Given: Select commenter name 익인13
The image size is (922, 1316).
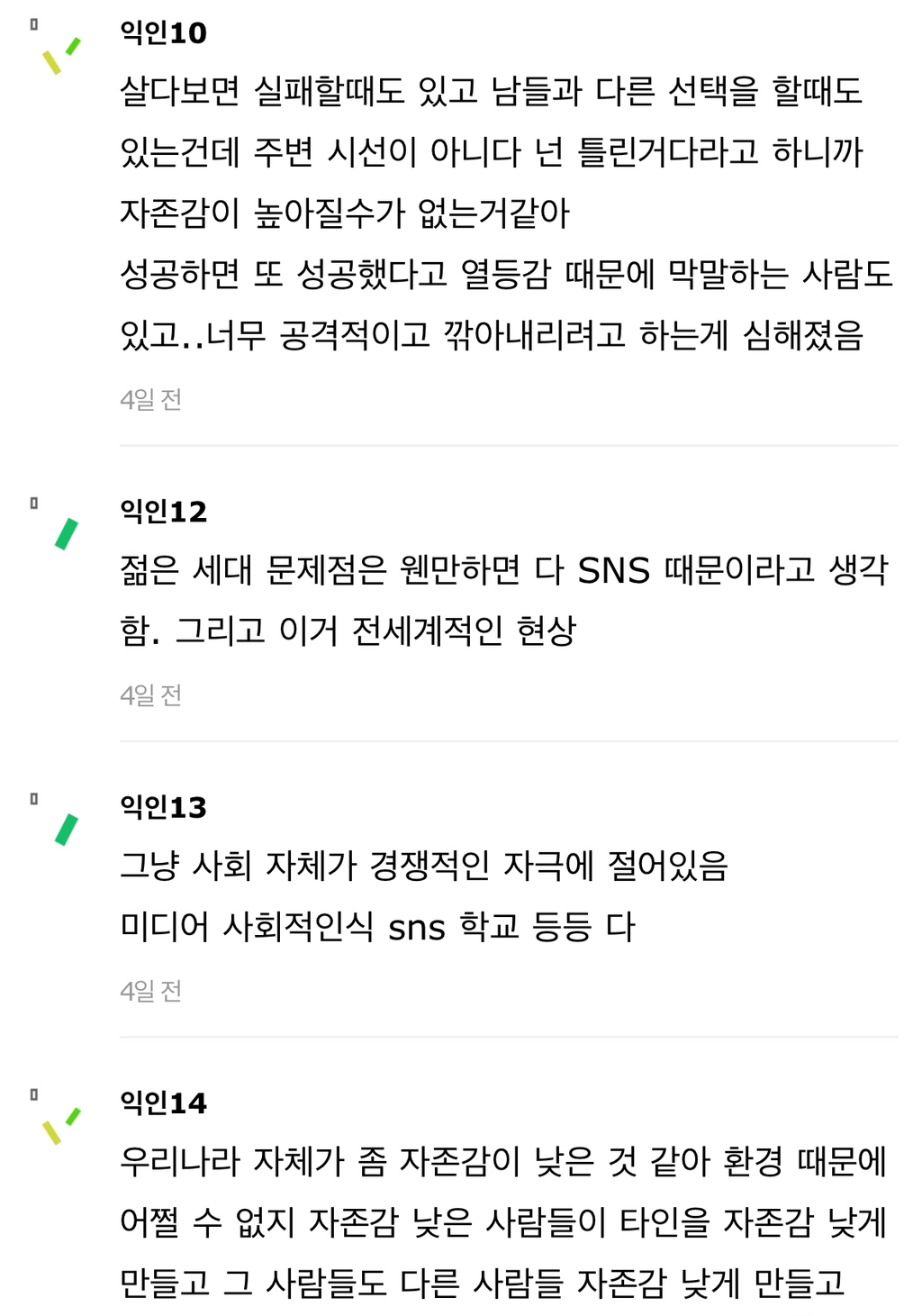Looking at the screenshot, I should coord(163,807).
